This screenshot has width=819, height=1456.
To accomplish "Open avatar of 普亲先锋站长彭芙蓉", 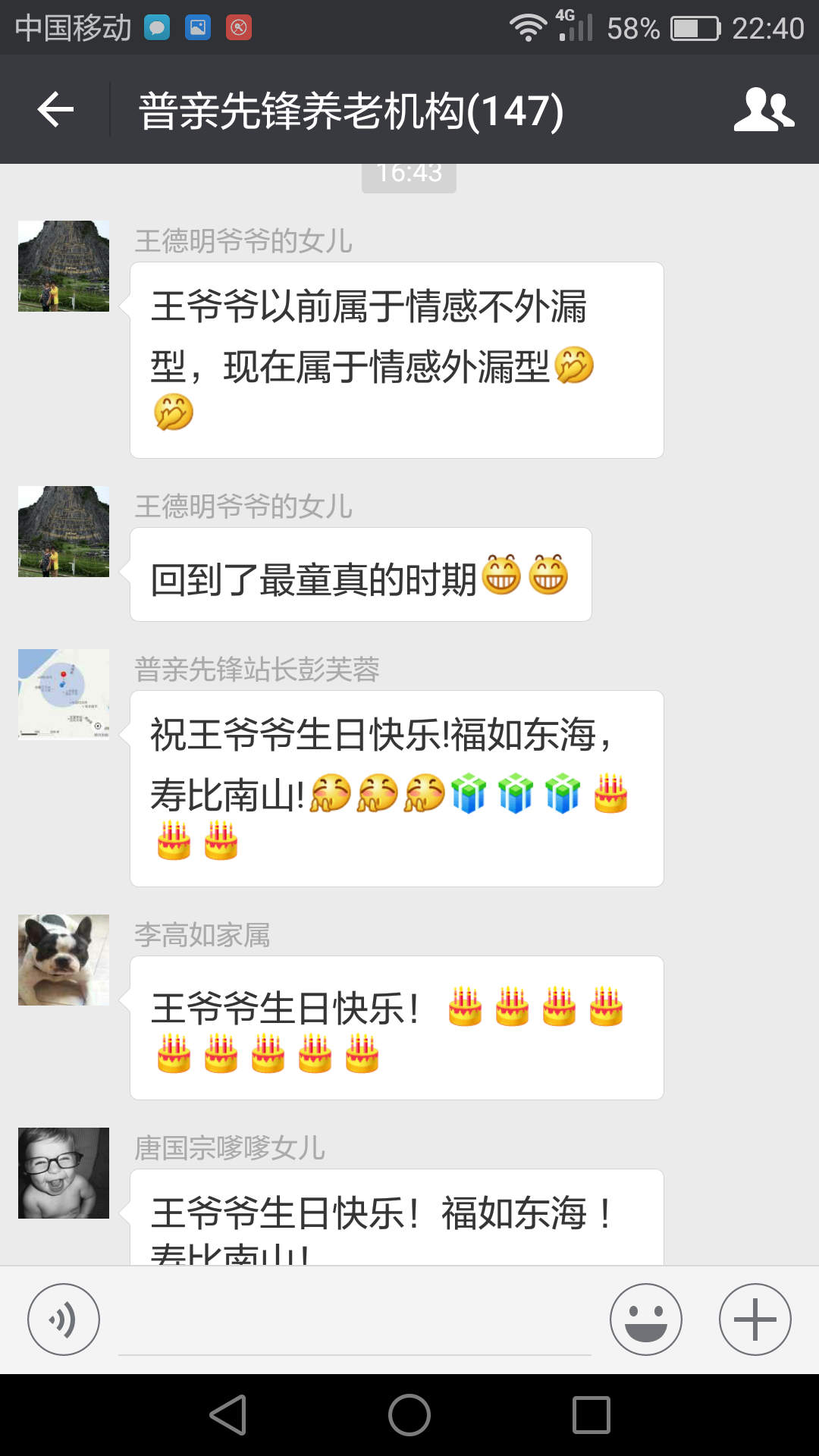I will tap(64, 694).
